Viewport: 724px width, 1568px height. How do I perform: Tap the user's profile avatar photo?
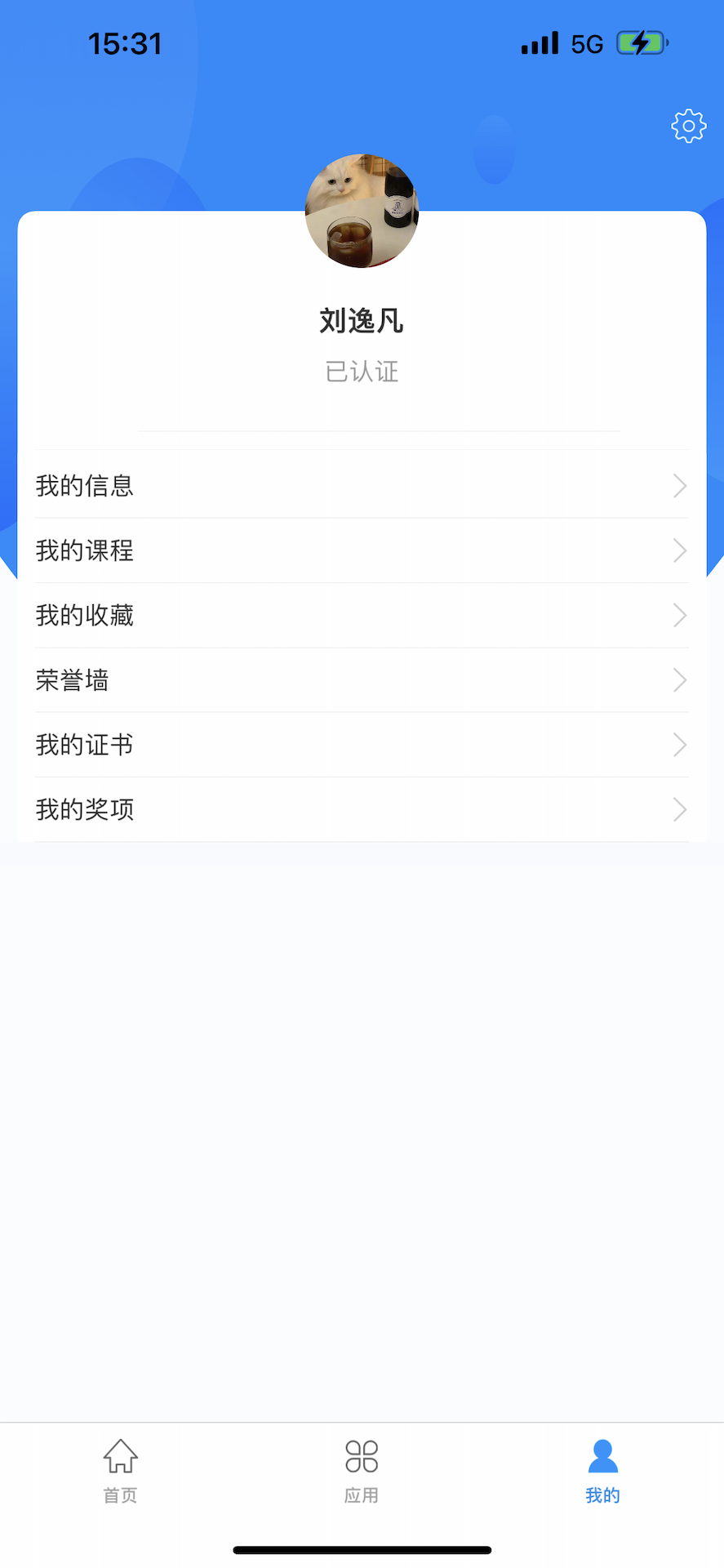point(362,211)
